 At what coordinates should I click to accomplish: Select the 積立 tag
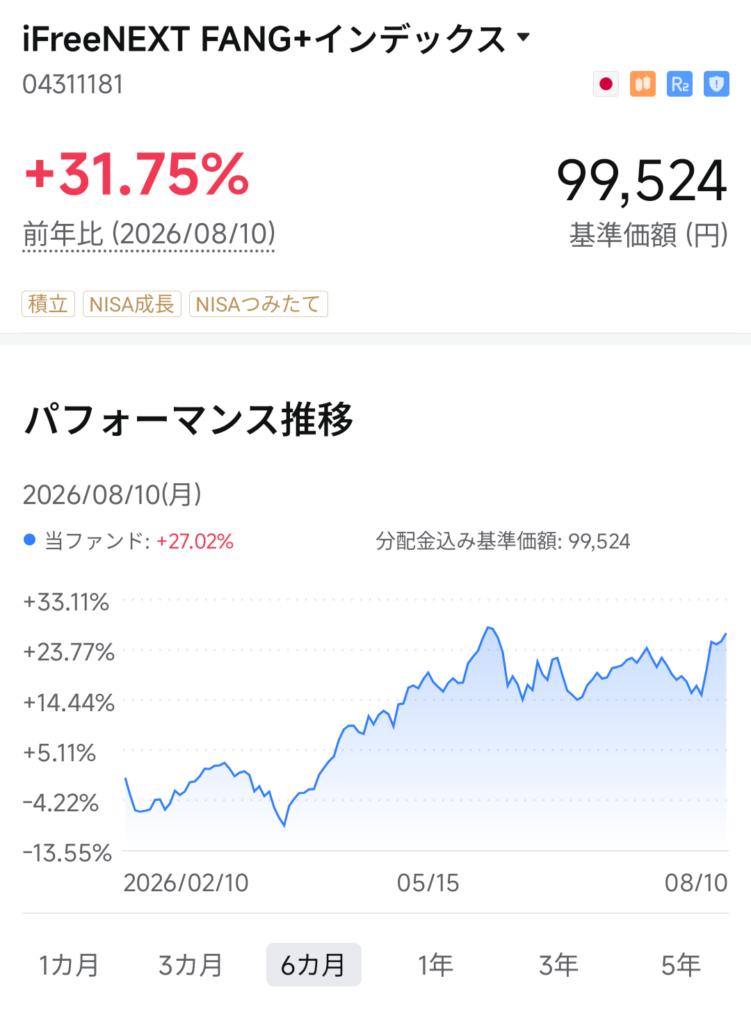click(48, 304)
